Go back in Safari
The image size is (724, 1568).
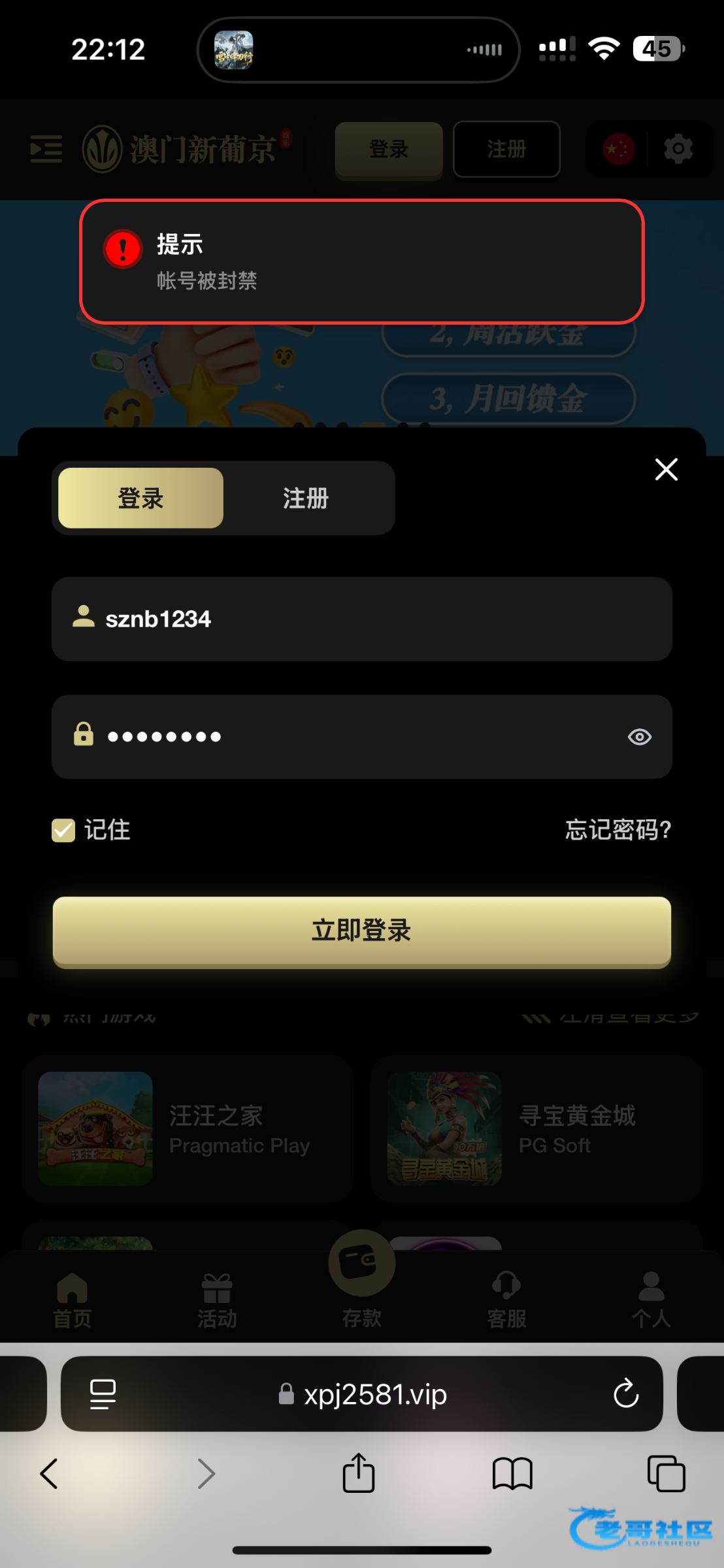50,1474
